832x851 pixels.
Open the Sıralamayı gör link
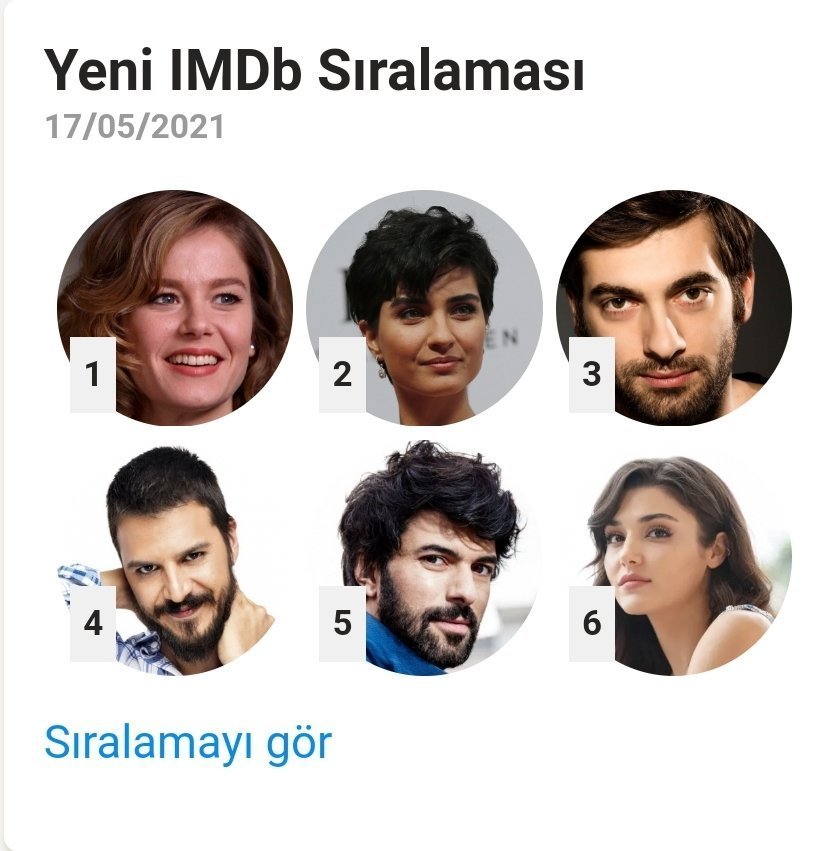click(187, 743)
